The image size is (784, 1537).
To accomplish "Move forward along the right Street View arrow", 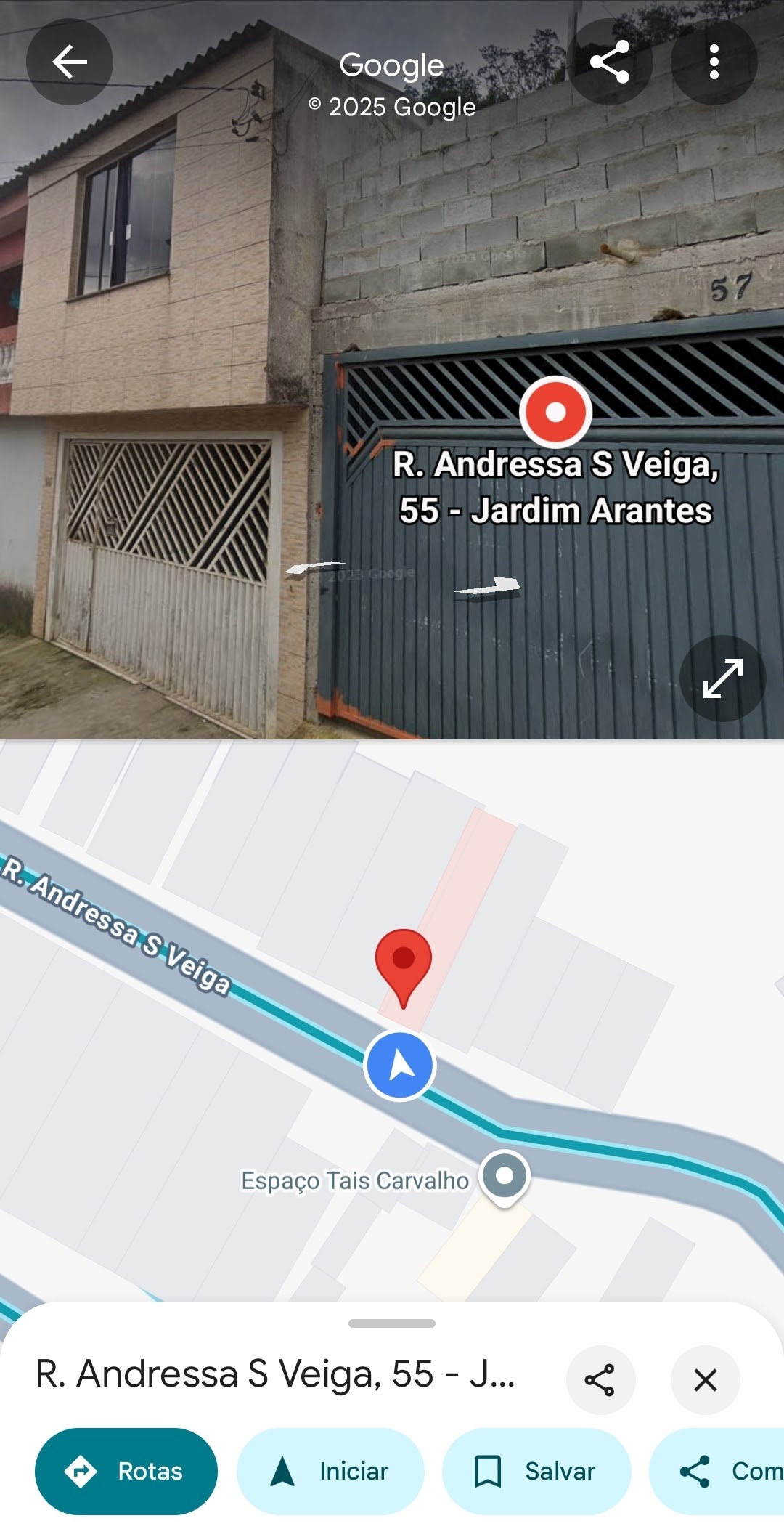I will point(488,585).
